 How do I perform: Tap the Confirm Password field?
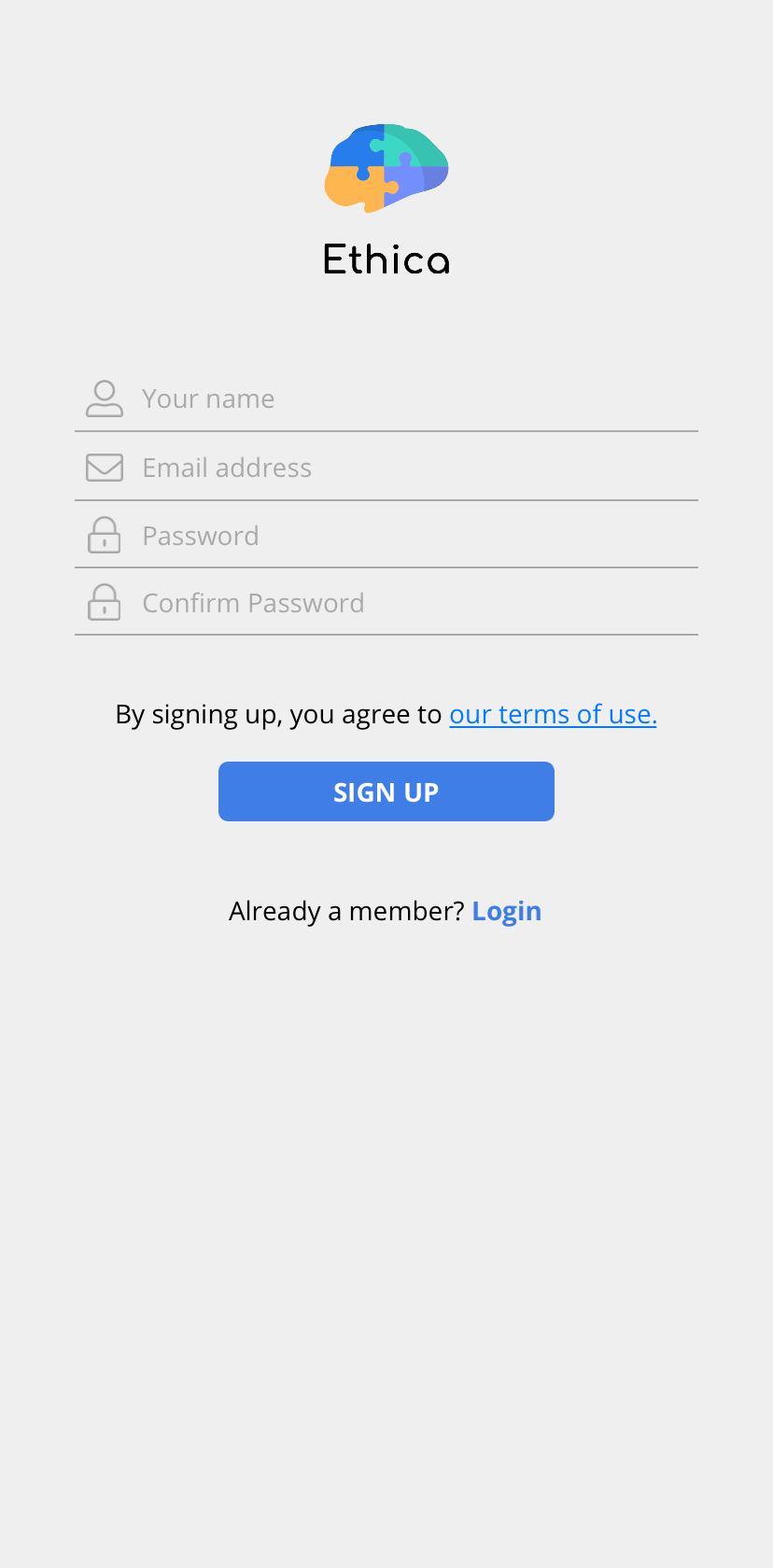[386, 602]
